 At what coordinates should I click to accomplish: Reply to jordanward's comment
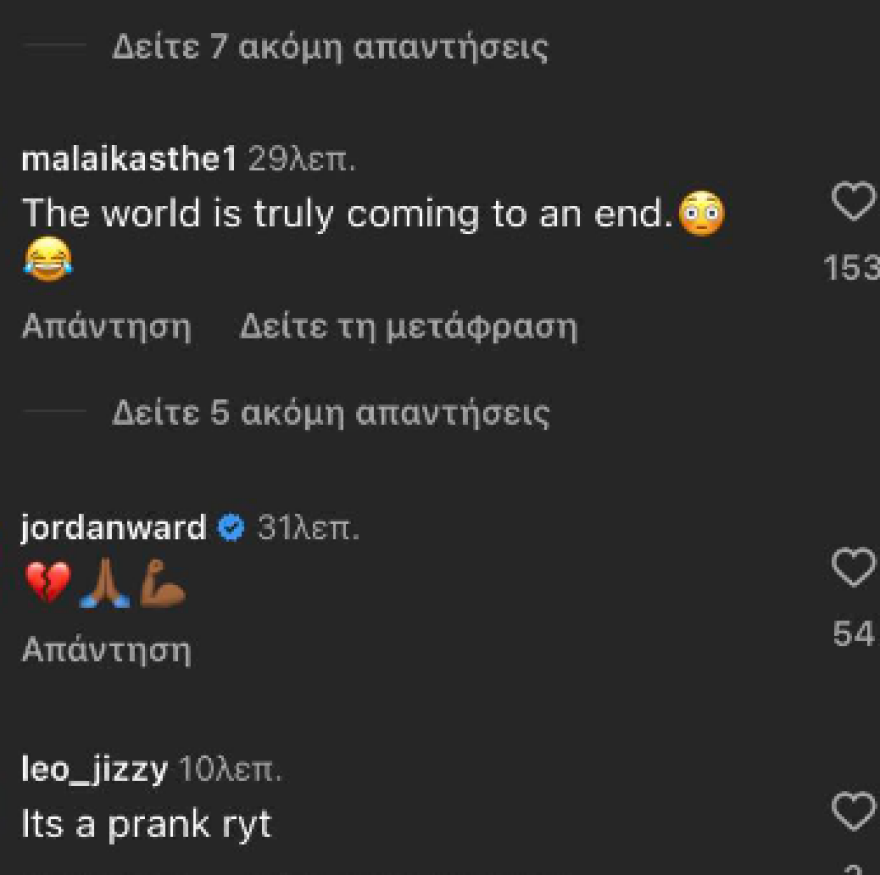coord(106,650)
